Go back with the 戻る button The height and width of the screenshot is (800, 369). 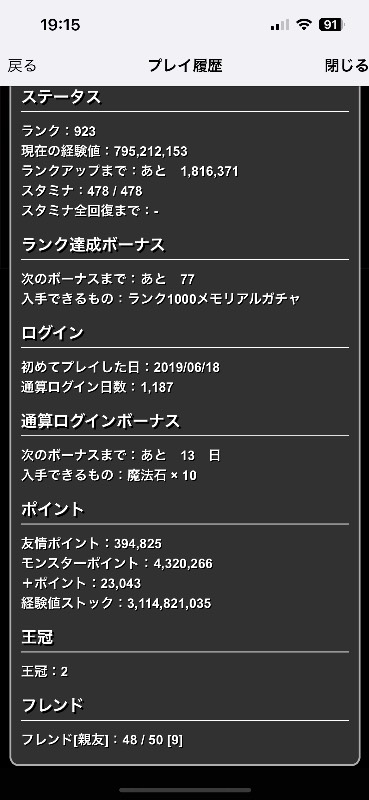coord(22,66)
